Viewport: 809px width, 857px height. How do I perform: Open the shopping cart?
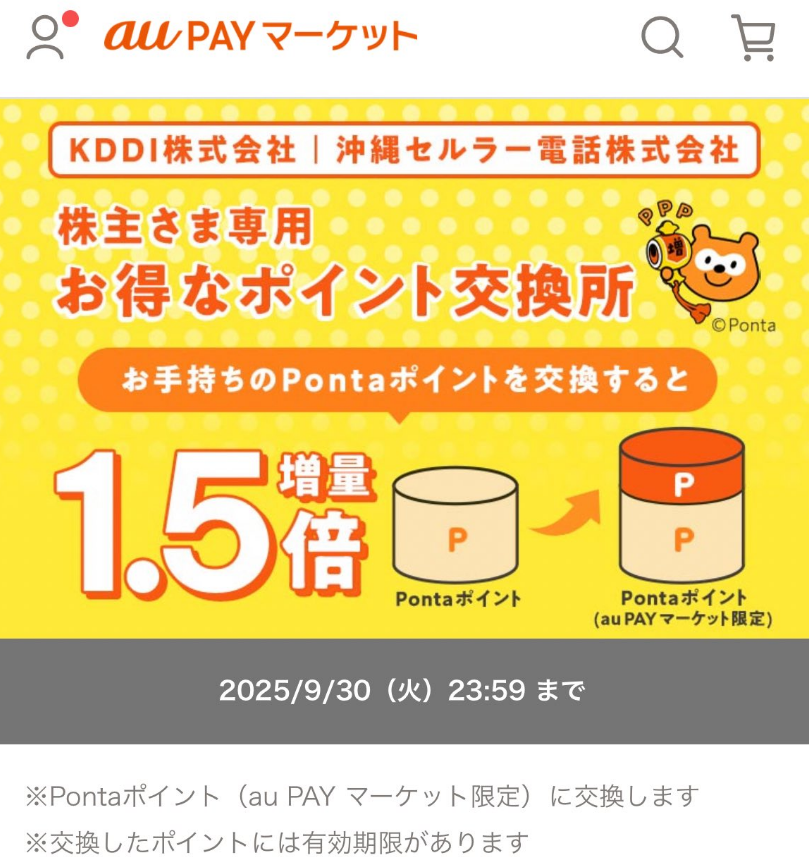coord(754,38)
